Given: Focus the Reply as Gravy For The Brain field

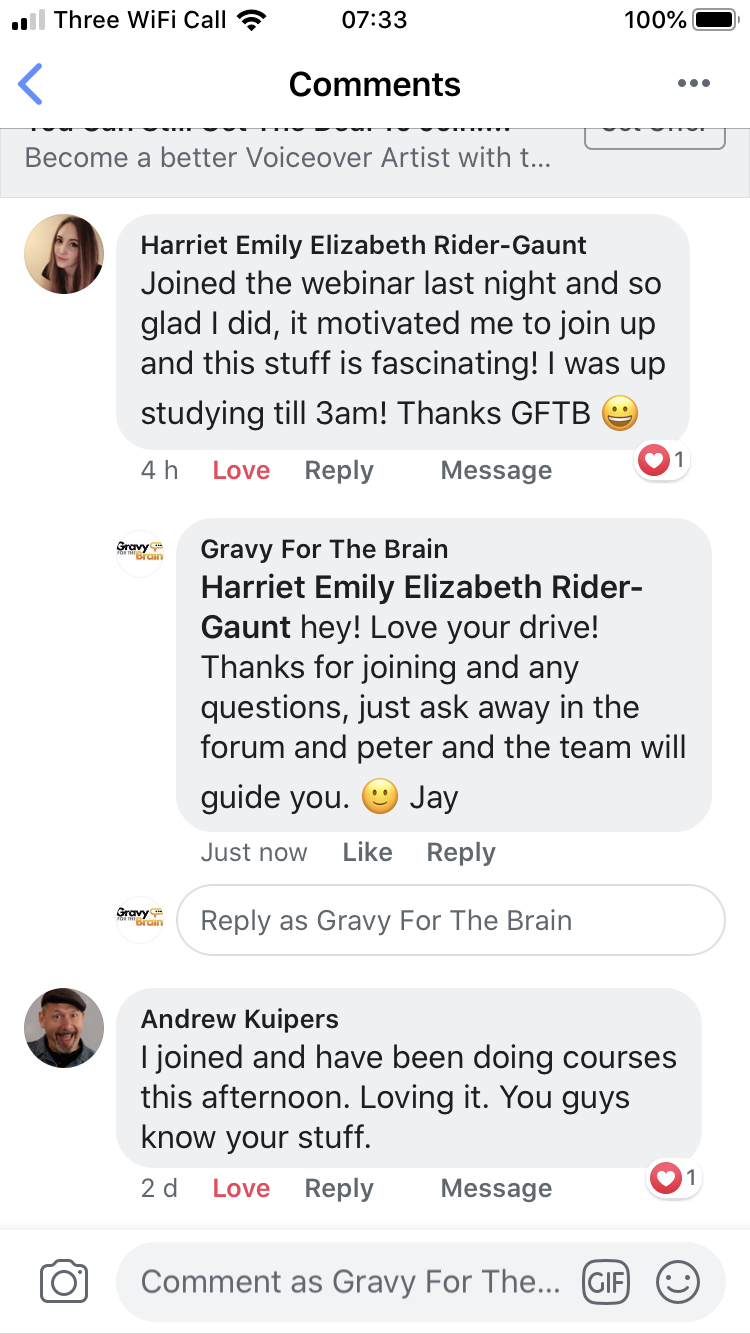Looking at the screenshot, I should coord(450,920).
